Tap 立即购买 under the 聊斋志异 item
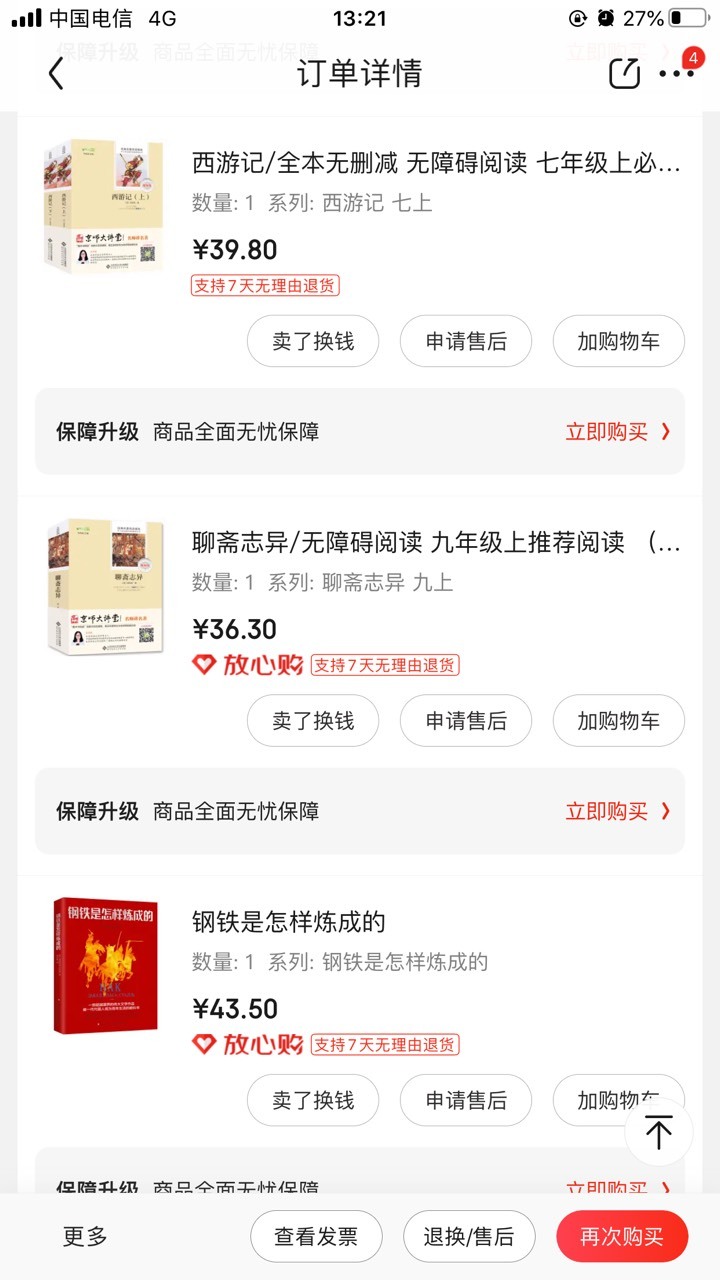The width and height of the screenshot is (720, 1280). pyautogui.click(x=618, y=811)
